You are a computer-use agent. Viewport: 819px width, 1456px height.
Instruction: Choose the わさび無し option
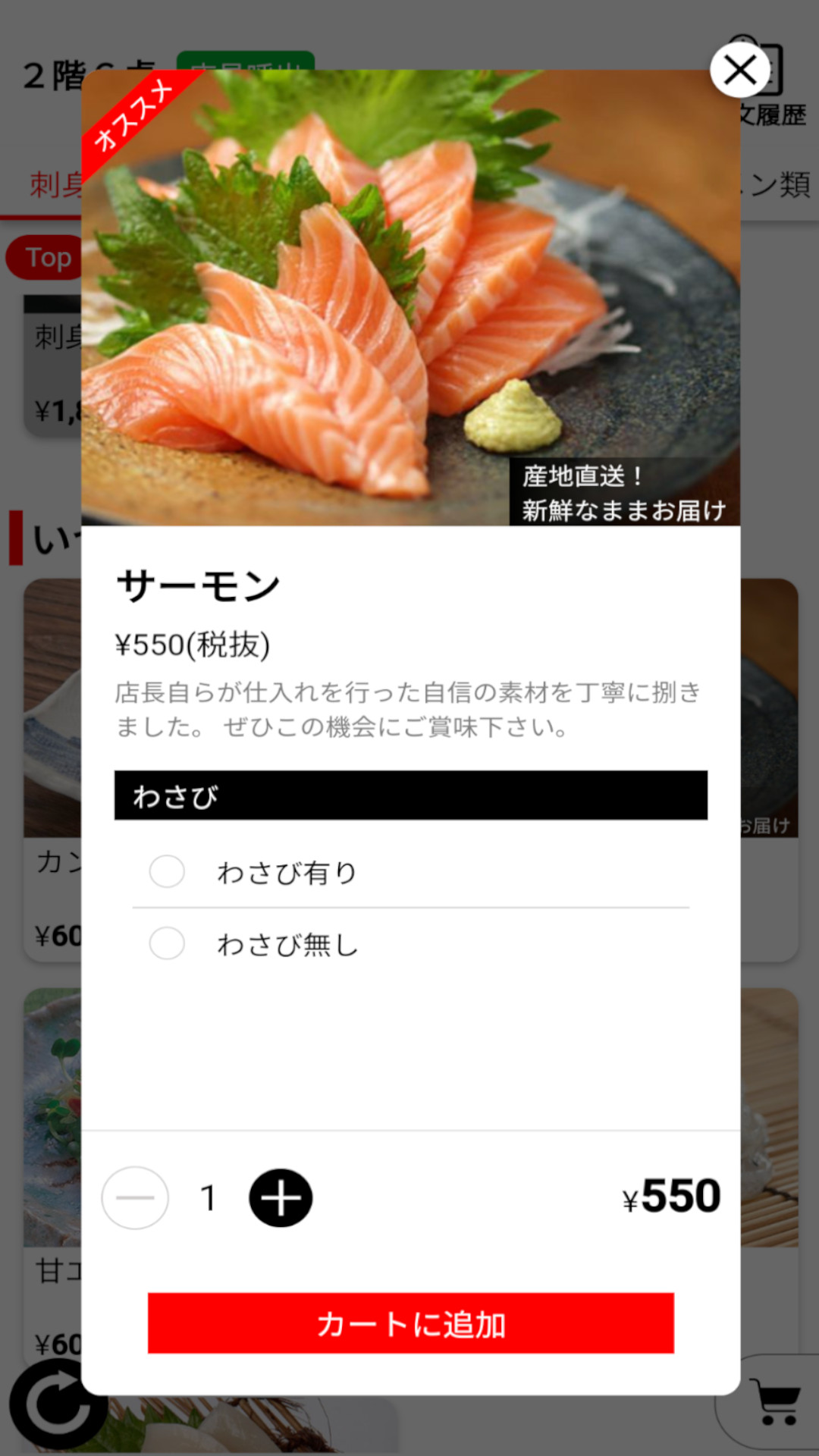pyautogui.click(x=168, y=944)
